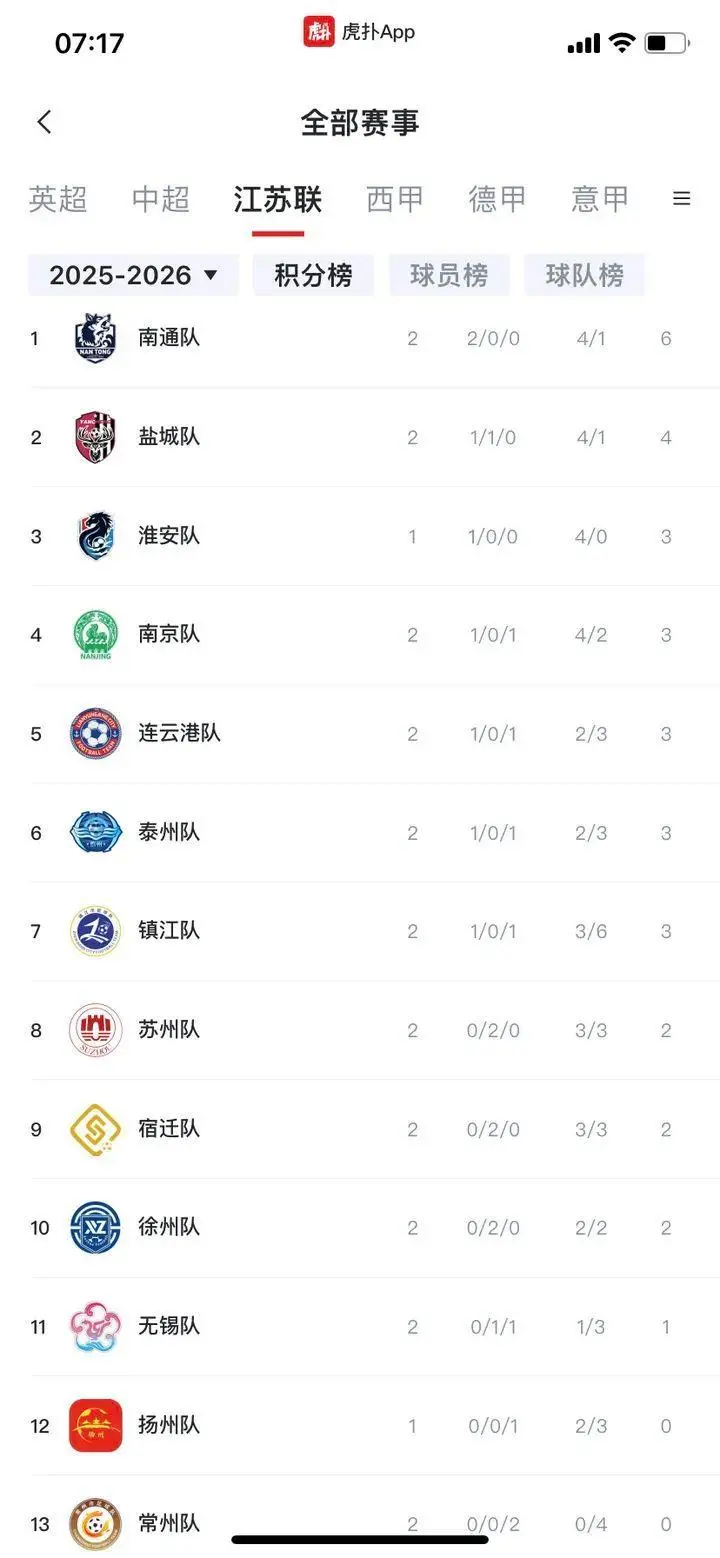Viewport: 720px width, 1558px height.
Task: Switch to the 西甲 tab
Action: pyautogui.click(x=394, y=199)
